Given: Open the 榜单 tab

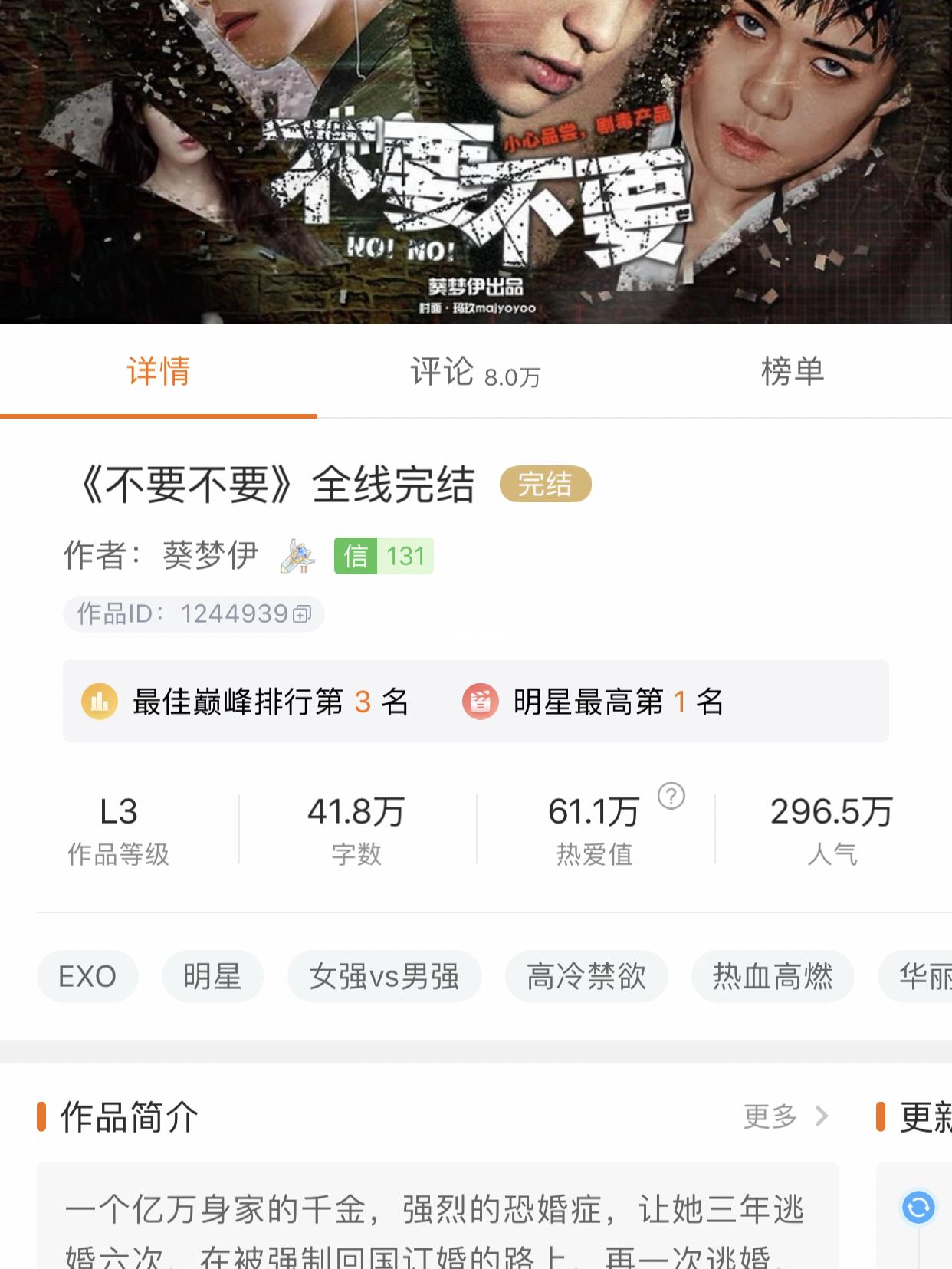Looking at the screenshot, I should 792,373.
